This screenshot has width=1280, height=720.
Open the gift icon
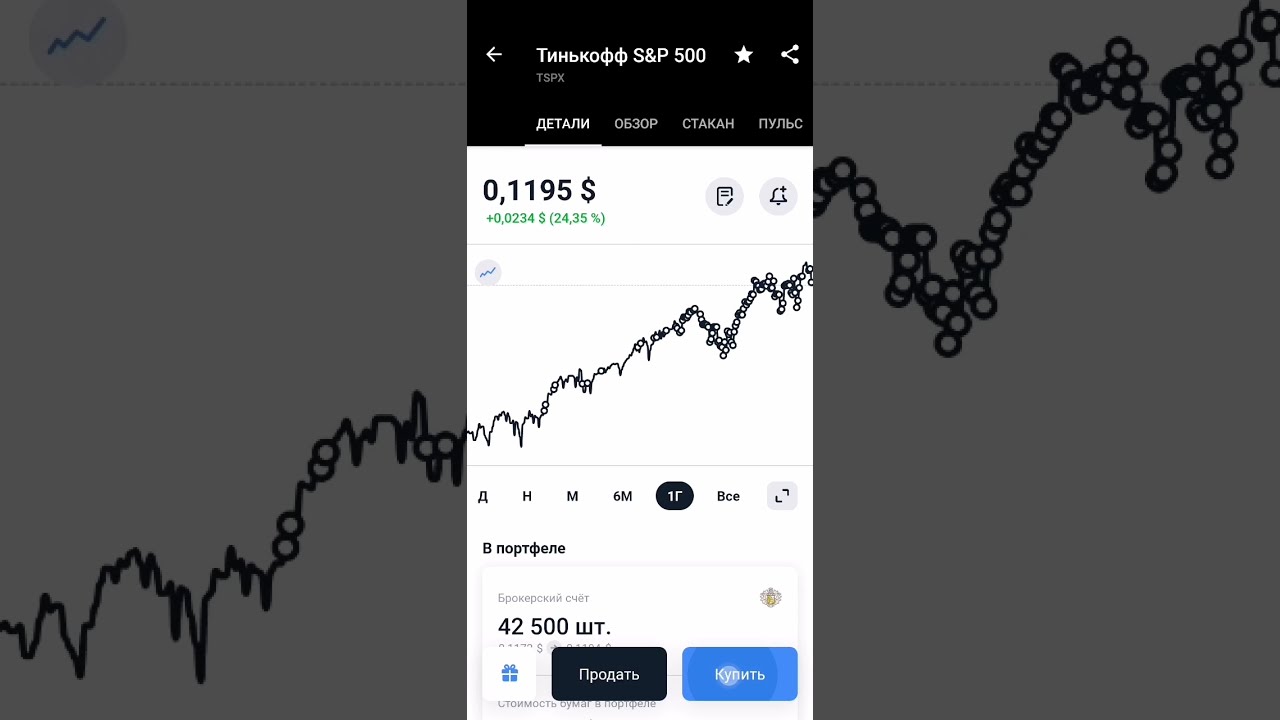510,674
